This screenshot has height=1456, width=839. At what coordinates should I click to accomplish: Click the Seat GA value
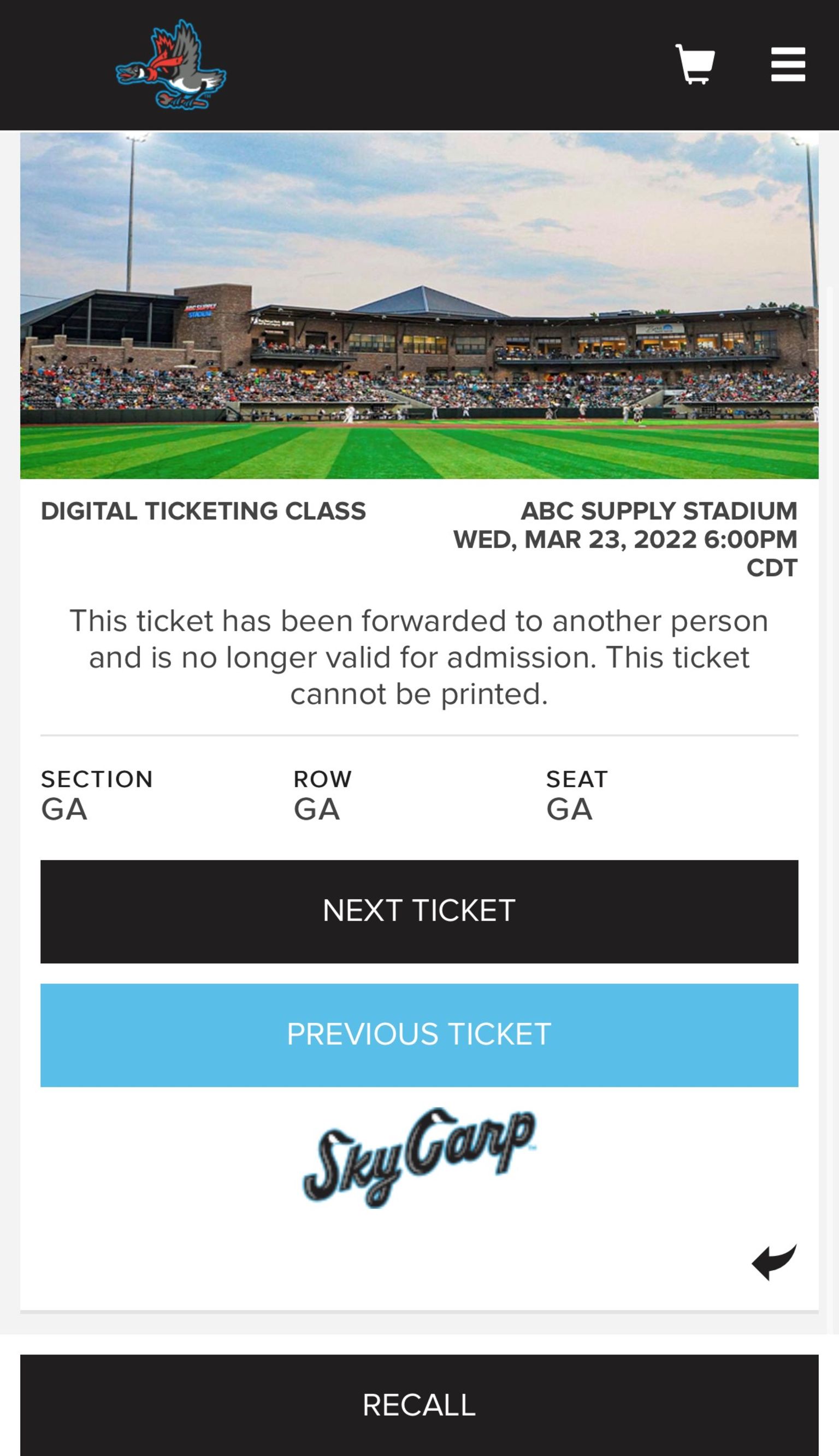pos(569,809)
